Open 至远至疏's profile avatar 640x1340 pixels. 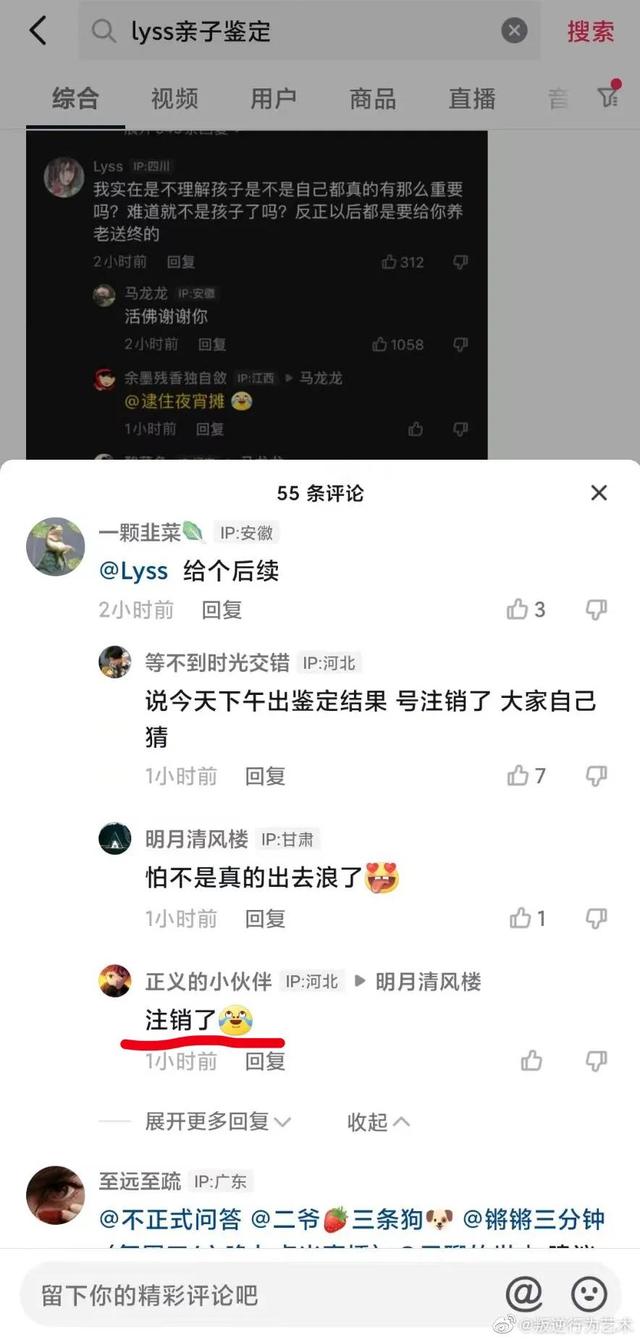coord(55,1194)
